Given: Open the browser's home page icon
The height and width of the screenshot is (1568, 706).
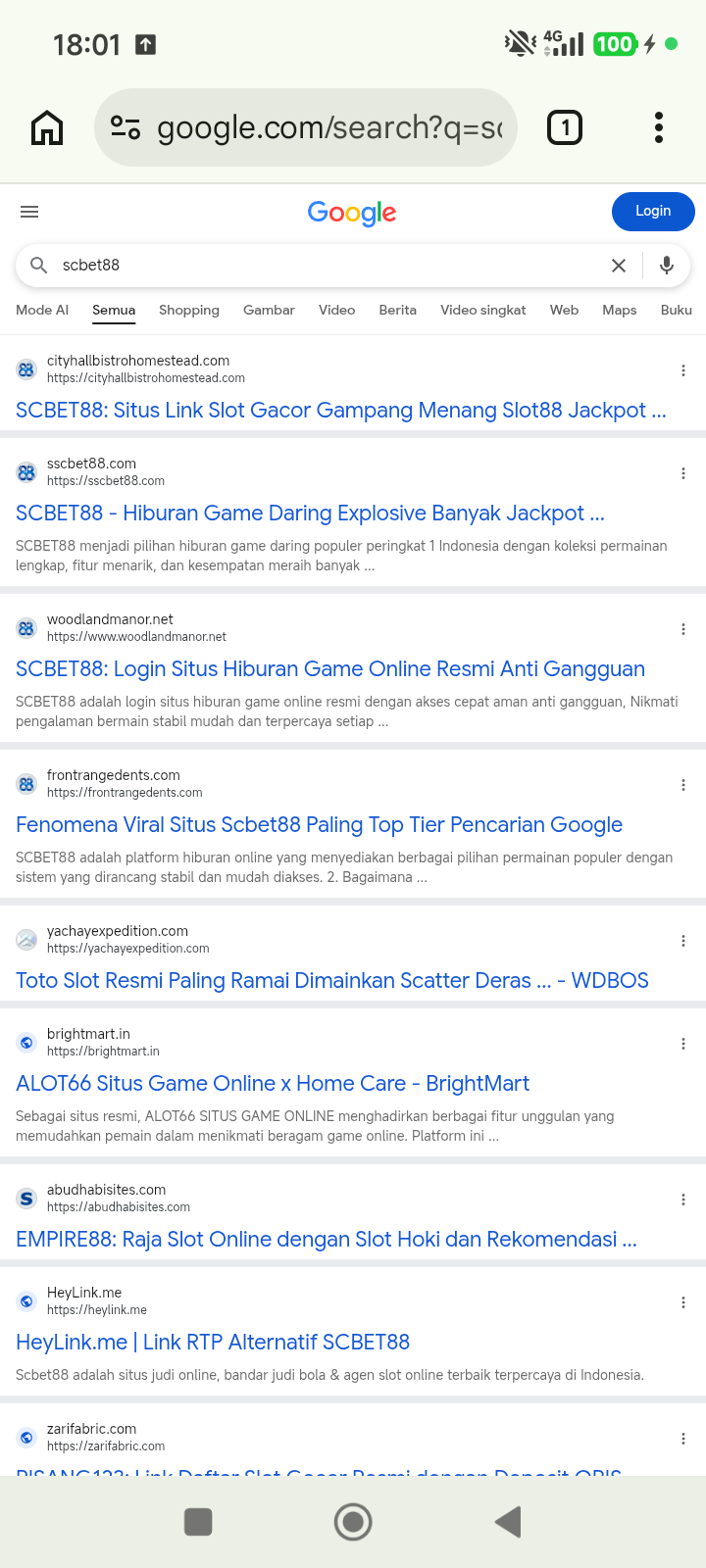Looking at the screenshot, I should click(x=47, y=127).
